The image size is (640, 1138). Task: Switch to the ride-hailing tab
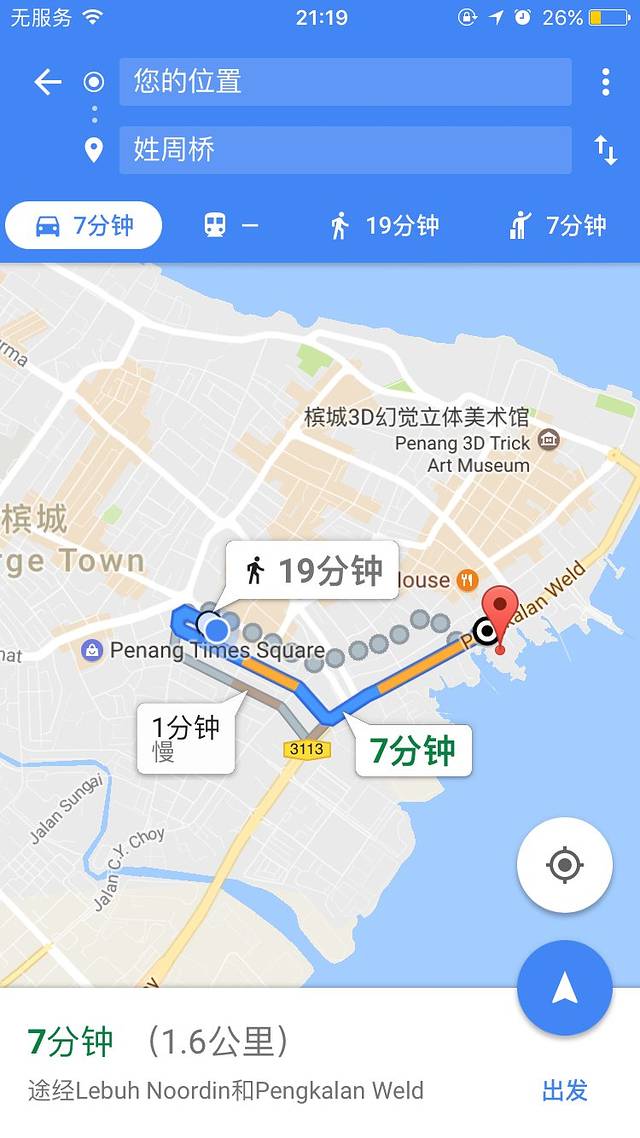558,226
